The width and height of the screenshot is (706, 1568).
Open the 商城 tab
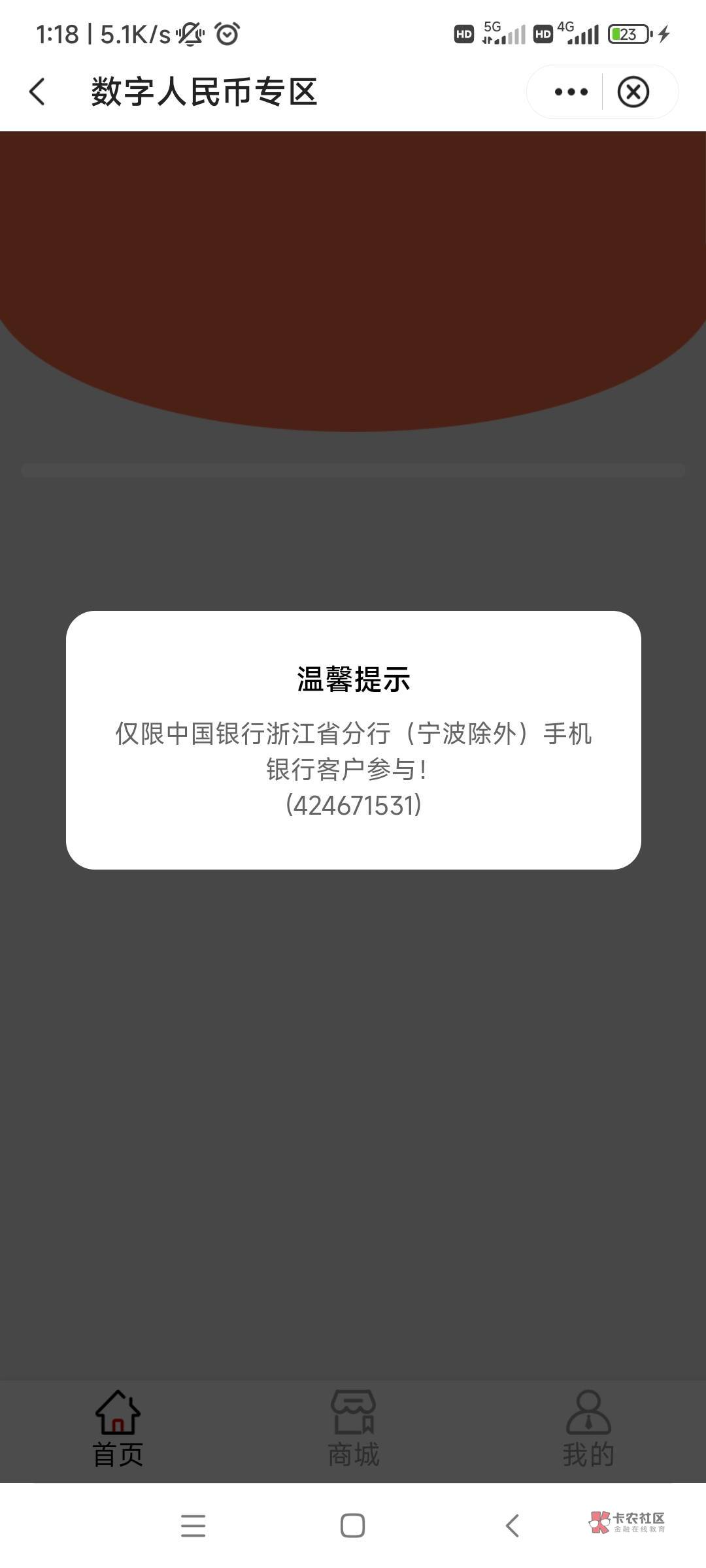pos(353,1428)
